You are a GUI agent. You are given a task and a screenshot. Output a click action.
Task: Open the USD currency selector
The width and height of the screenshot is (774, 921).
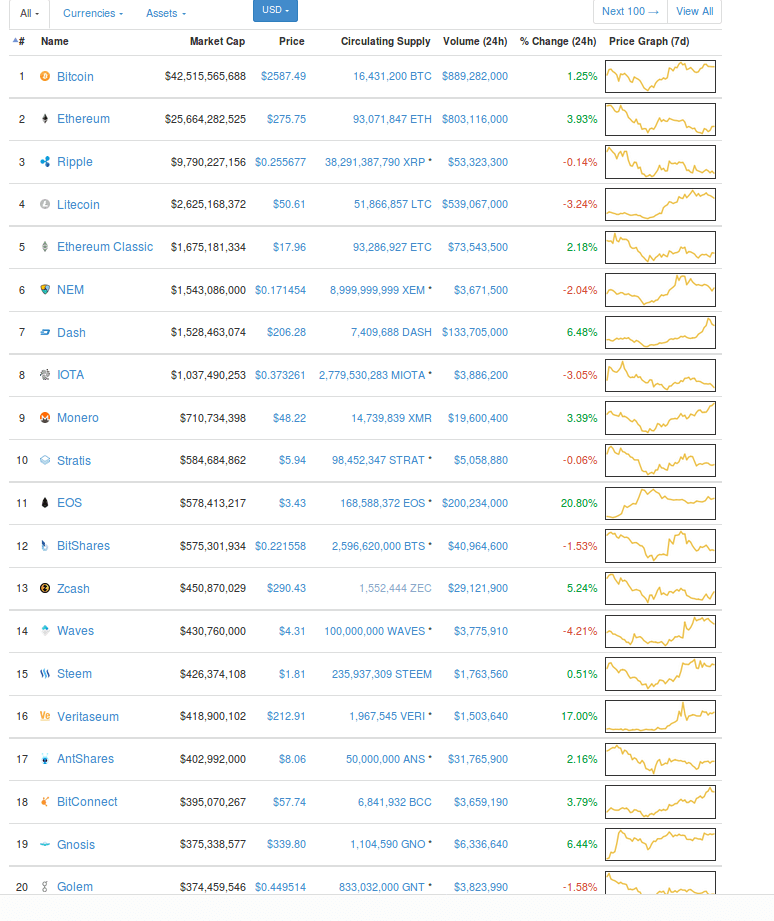pyautogui.click(x=275, y=10)
